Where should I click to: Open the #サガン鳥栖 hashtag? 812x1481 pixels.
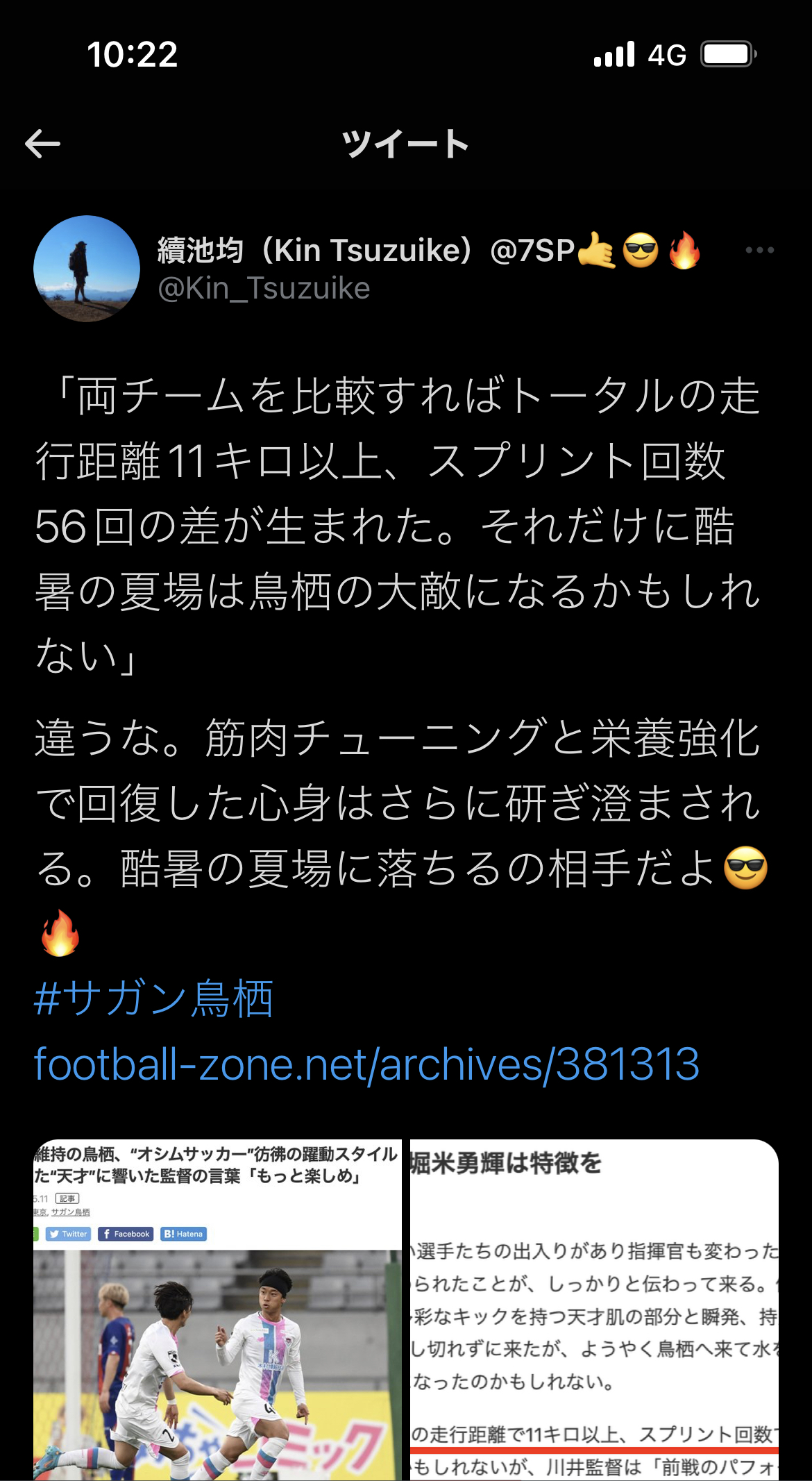point(153,999)
